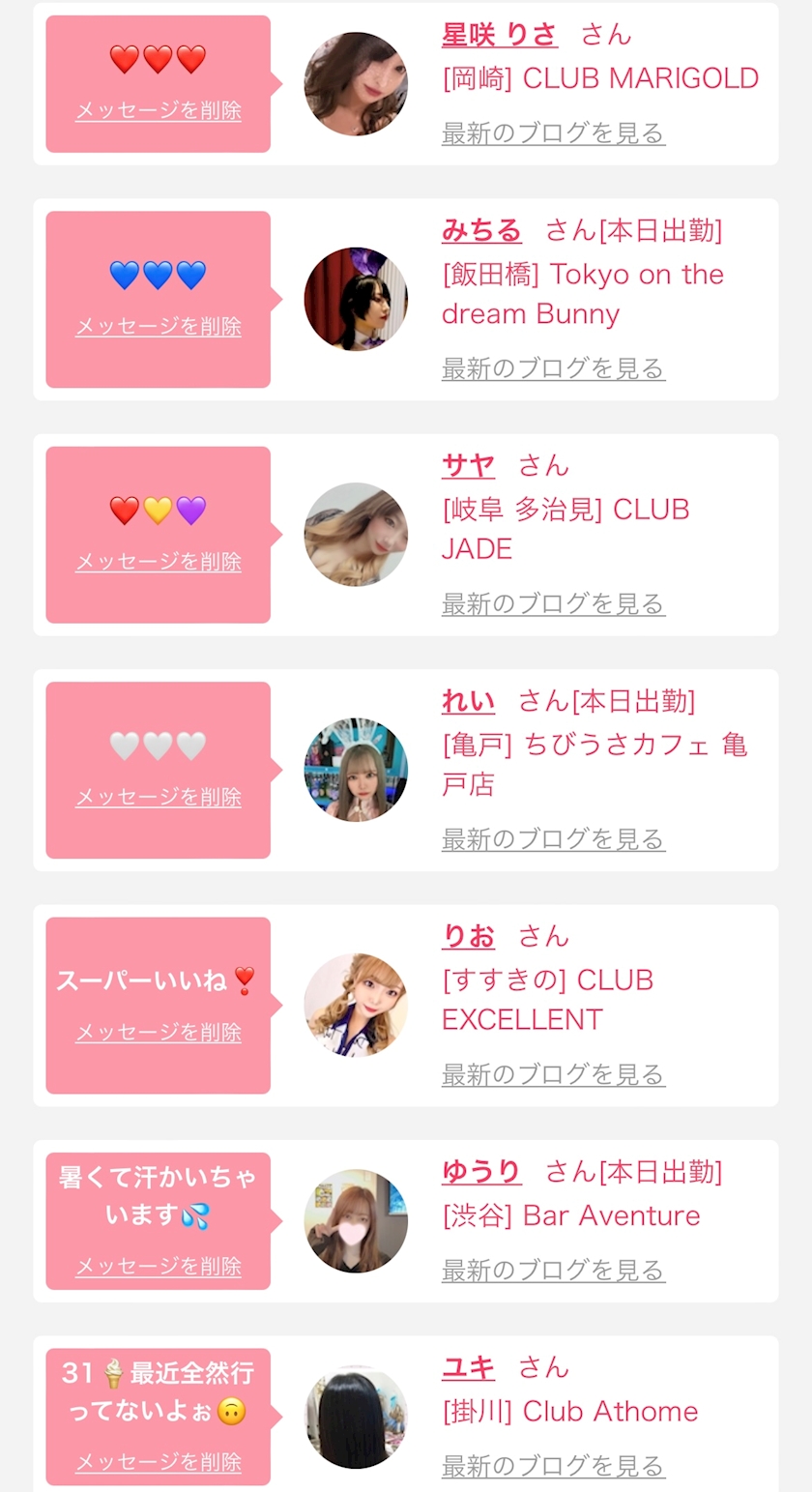This screenshot has height=1492, width=812.
Task: Open れい's profile name link
Action: 468,701
